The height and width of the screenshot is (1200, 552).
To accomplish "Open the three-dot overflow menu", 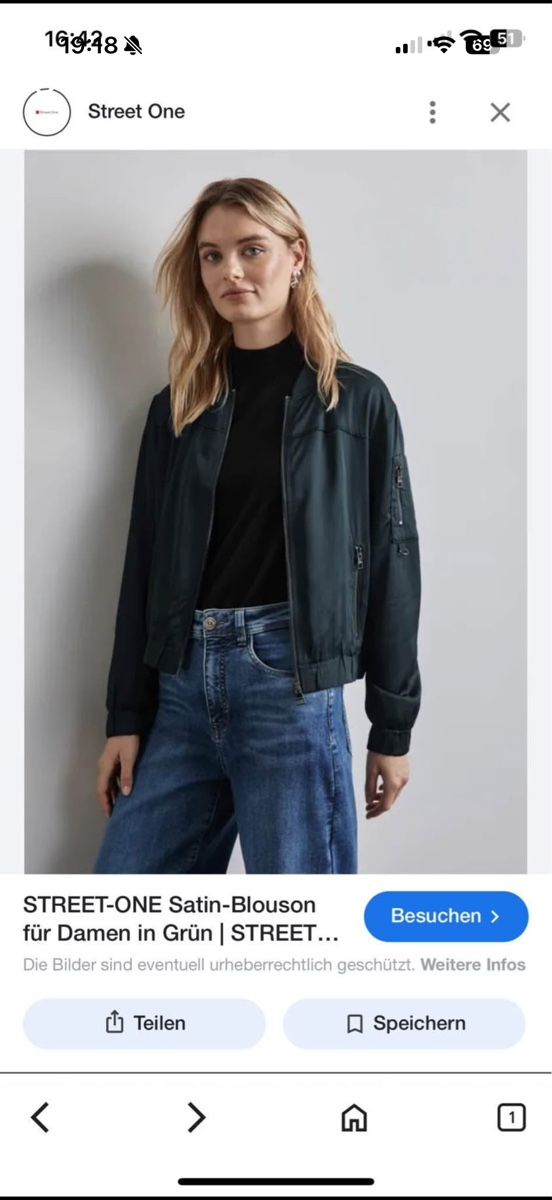I will pos(432,112).
